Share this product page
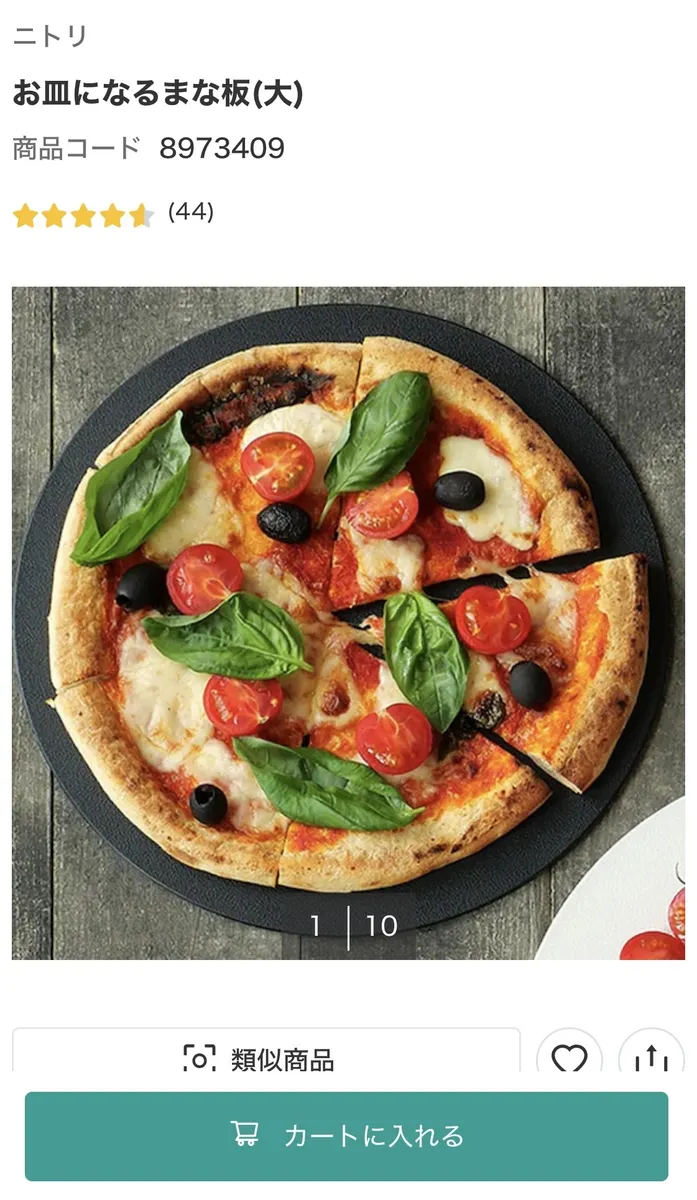The height and width of the screenshot is (1200, 697). click(x=651, y=1056)
